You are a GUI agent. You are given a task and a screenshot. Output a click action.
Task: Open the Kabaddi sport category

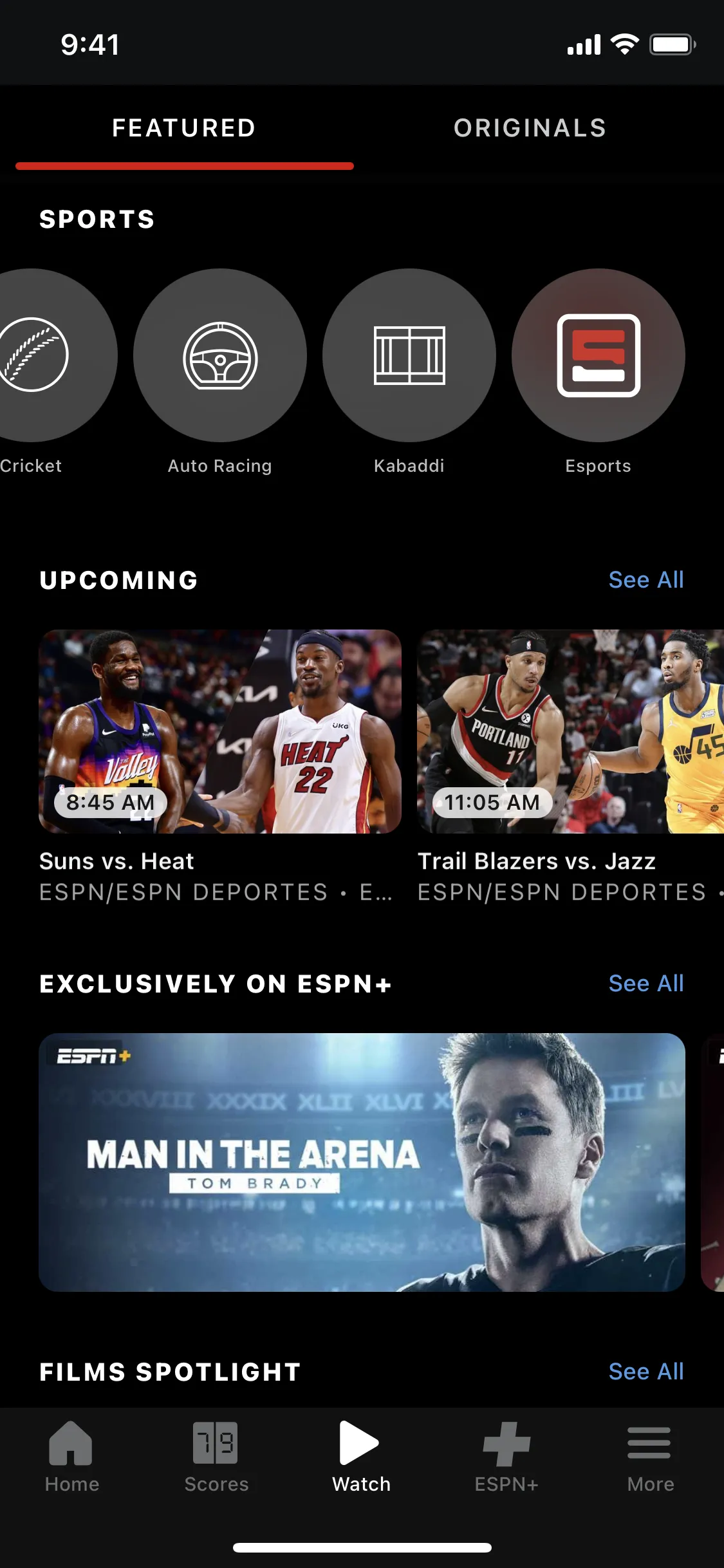pyautogui.click(x=409, y=355)
